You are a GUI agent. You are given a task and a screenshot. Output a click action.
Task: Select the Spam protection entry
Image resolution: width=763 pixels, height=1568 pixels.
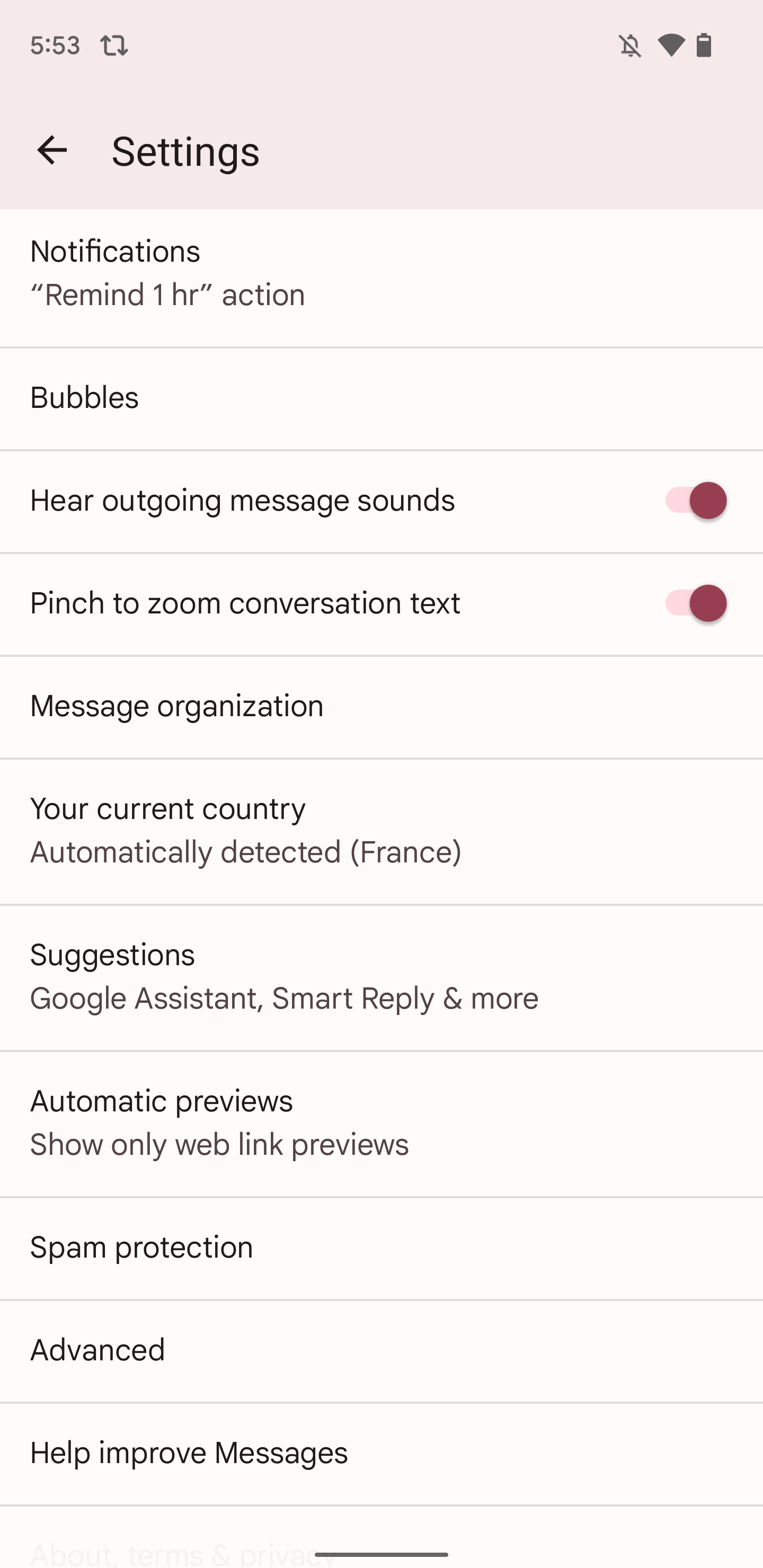coord(381,1247)
